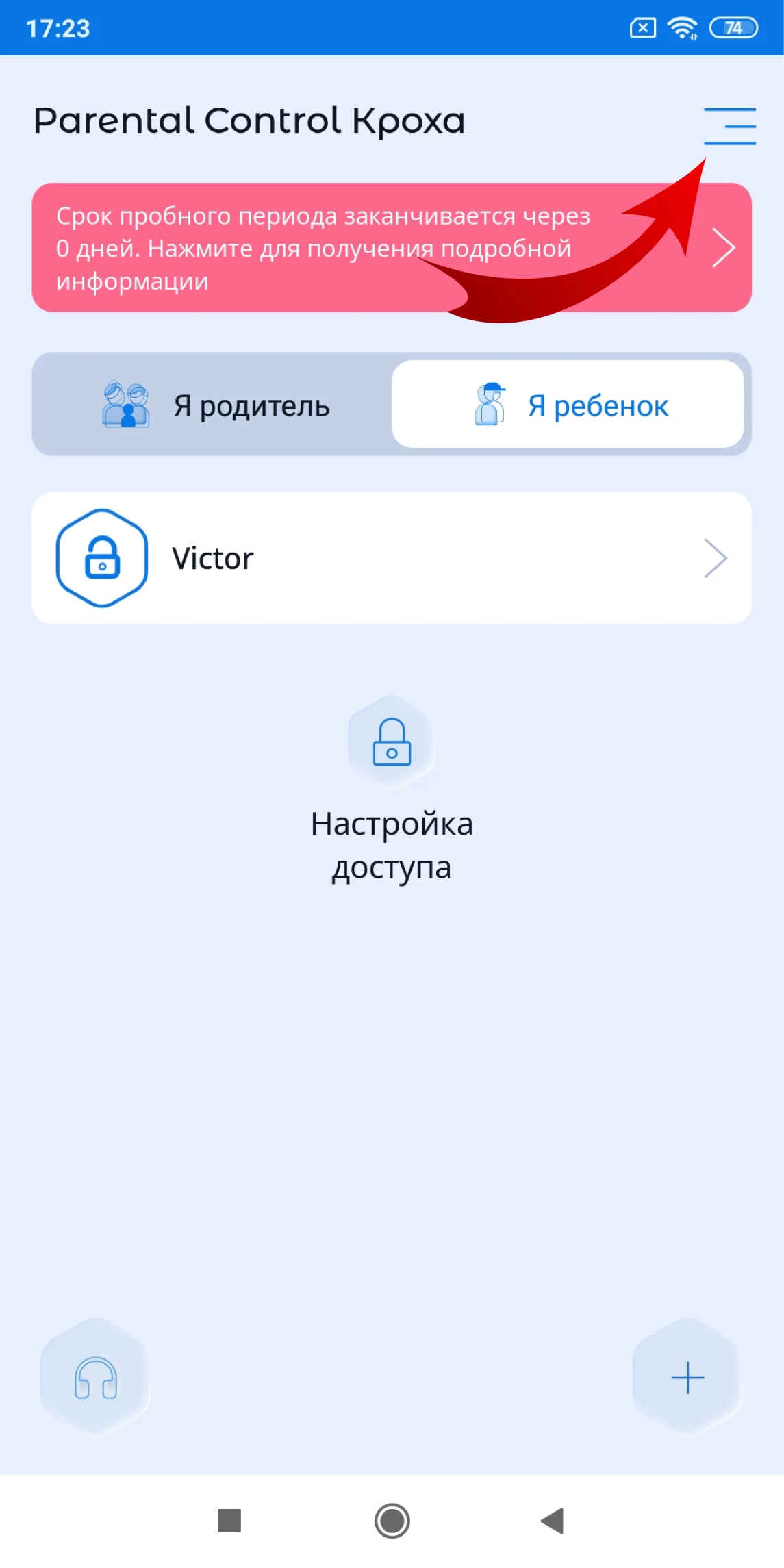Go to the phone's home screen
The height and width of the screenshot is (1568, 784).
[392, 1521]
